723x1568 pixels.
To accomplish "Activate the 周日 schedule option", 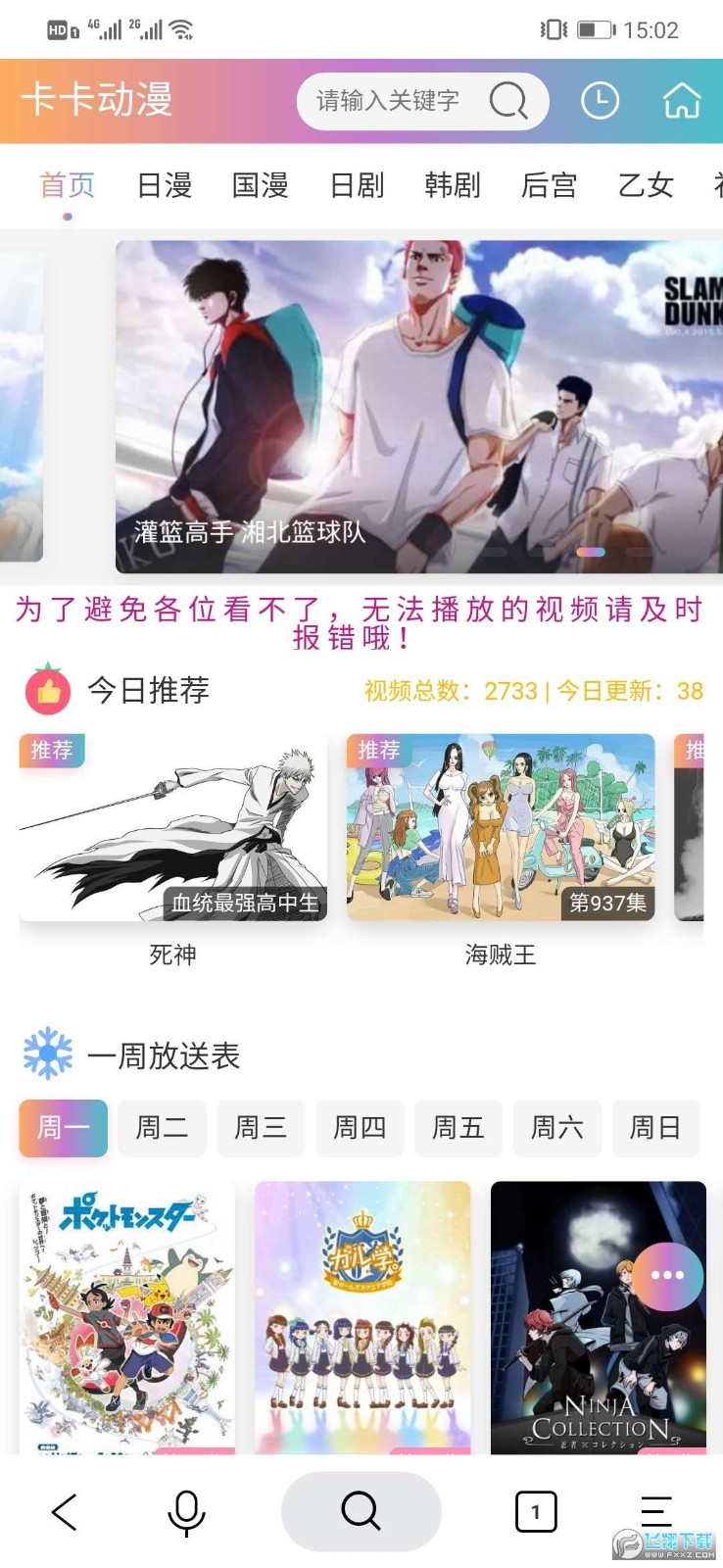I will pyautogui.click(x=655, y=1128).
